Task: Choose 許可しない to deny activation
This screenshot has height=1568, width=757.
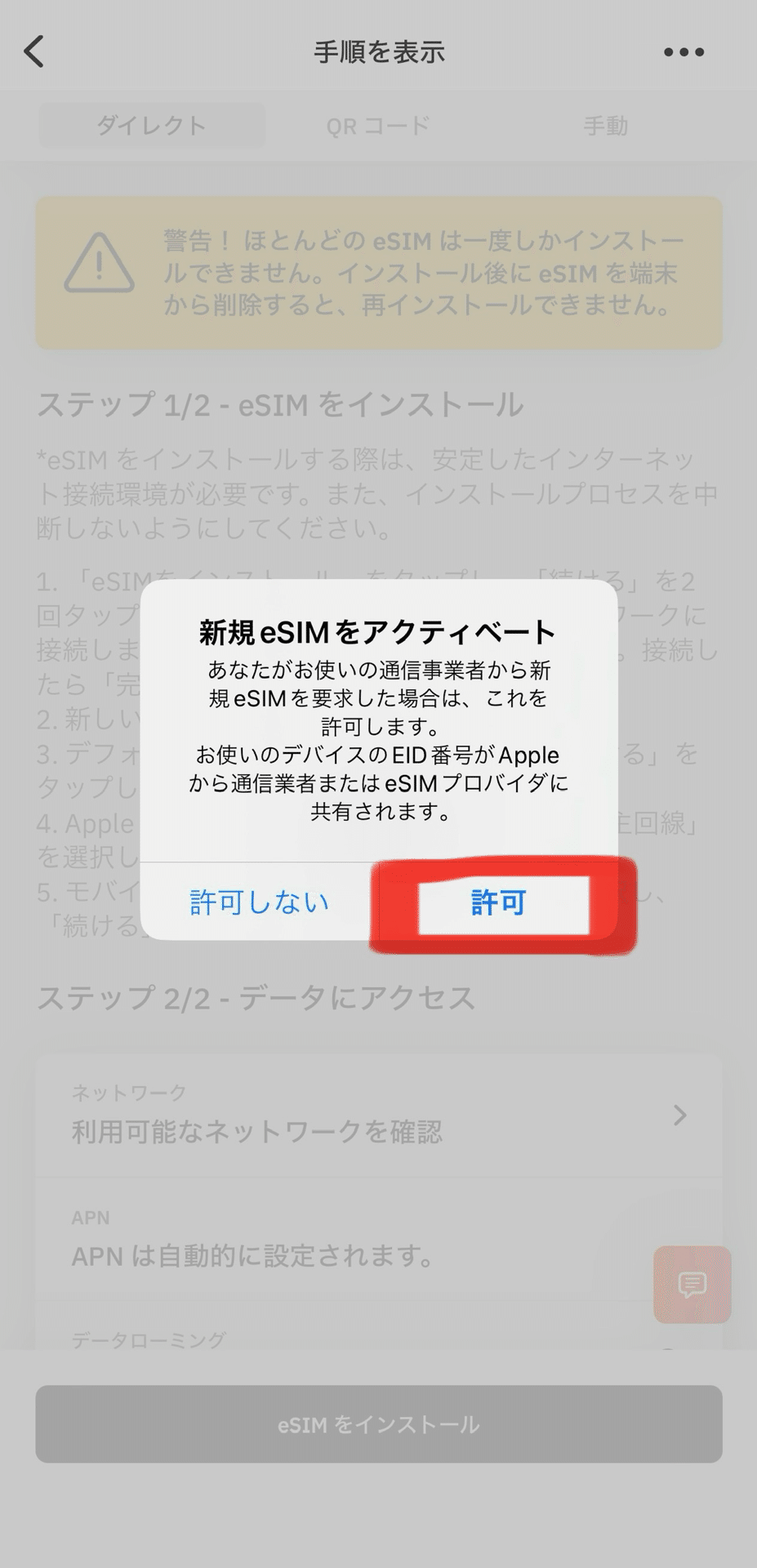Action: tap(259, 902)
